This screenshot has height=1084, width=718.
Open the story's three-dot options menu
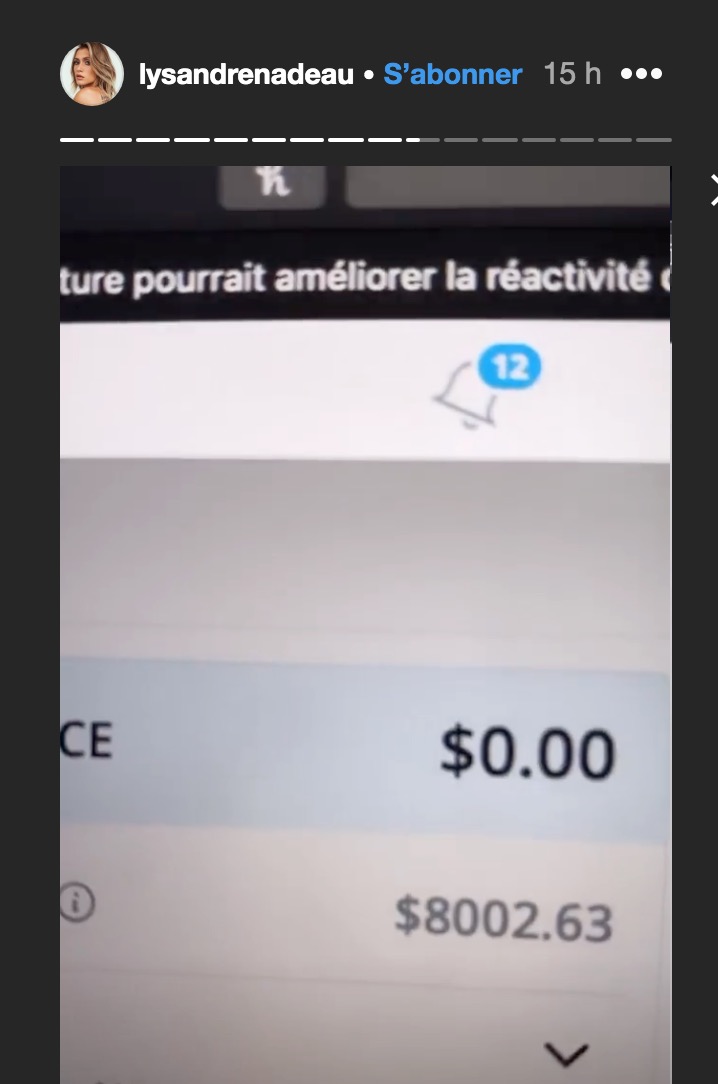(641, 74)
